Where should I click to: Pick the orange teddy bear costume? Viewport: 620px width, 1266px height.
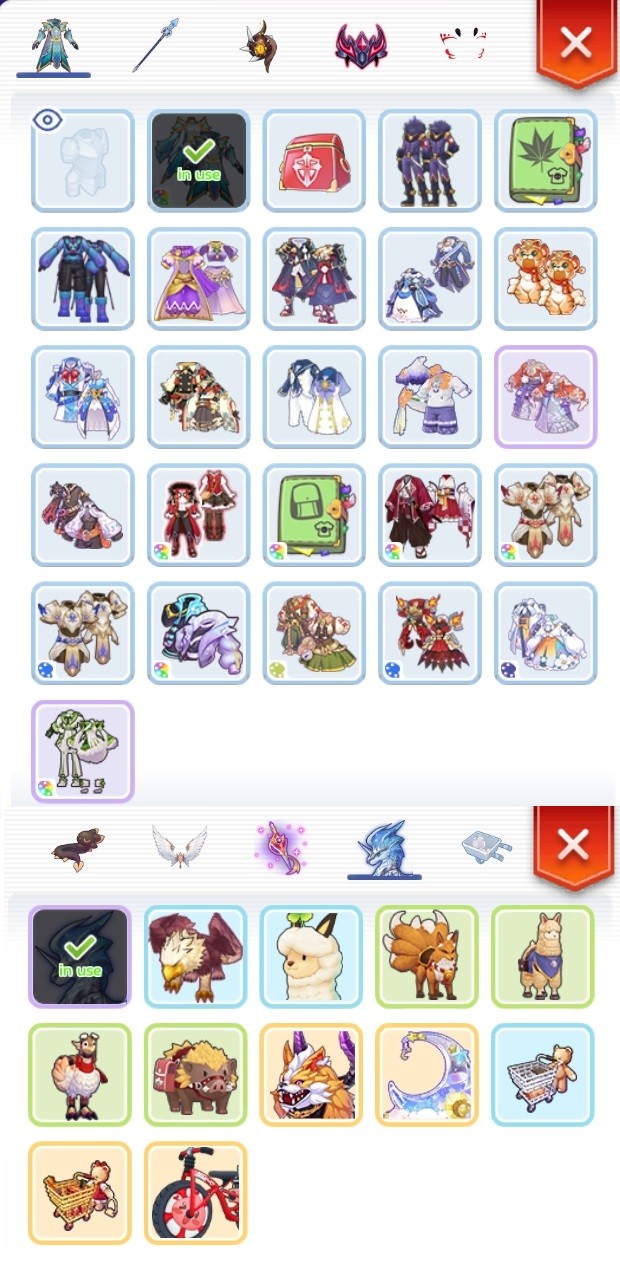(x=546, y=278)
